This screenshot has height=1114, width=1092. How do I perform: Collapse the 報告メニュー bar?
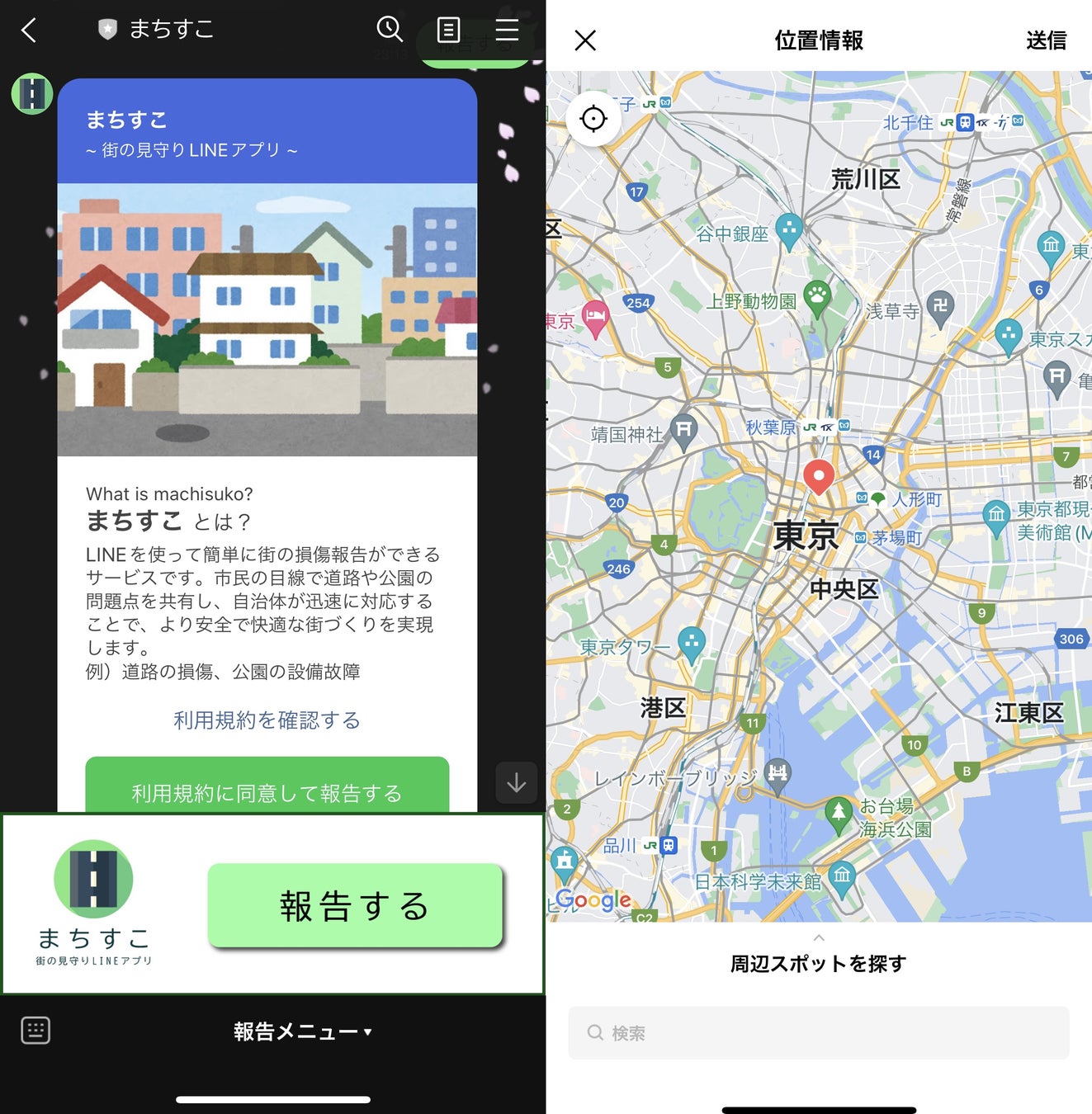(302, 1031)
